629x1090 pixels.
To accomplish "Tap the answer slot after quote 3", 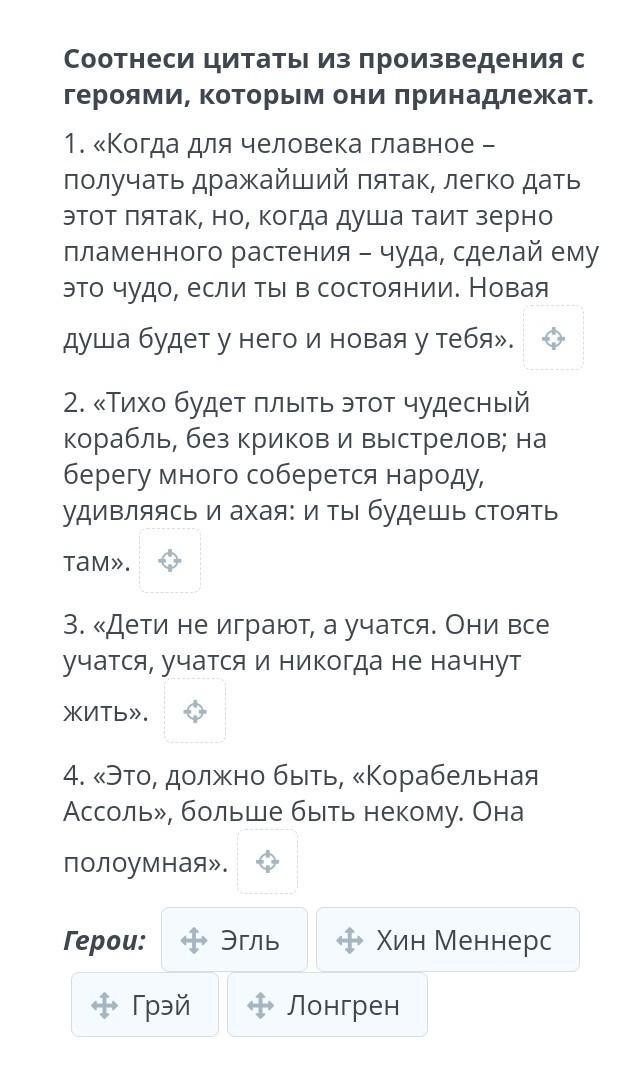I will coord(195,710).
